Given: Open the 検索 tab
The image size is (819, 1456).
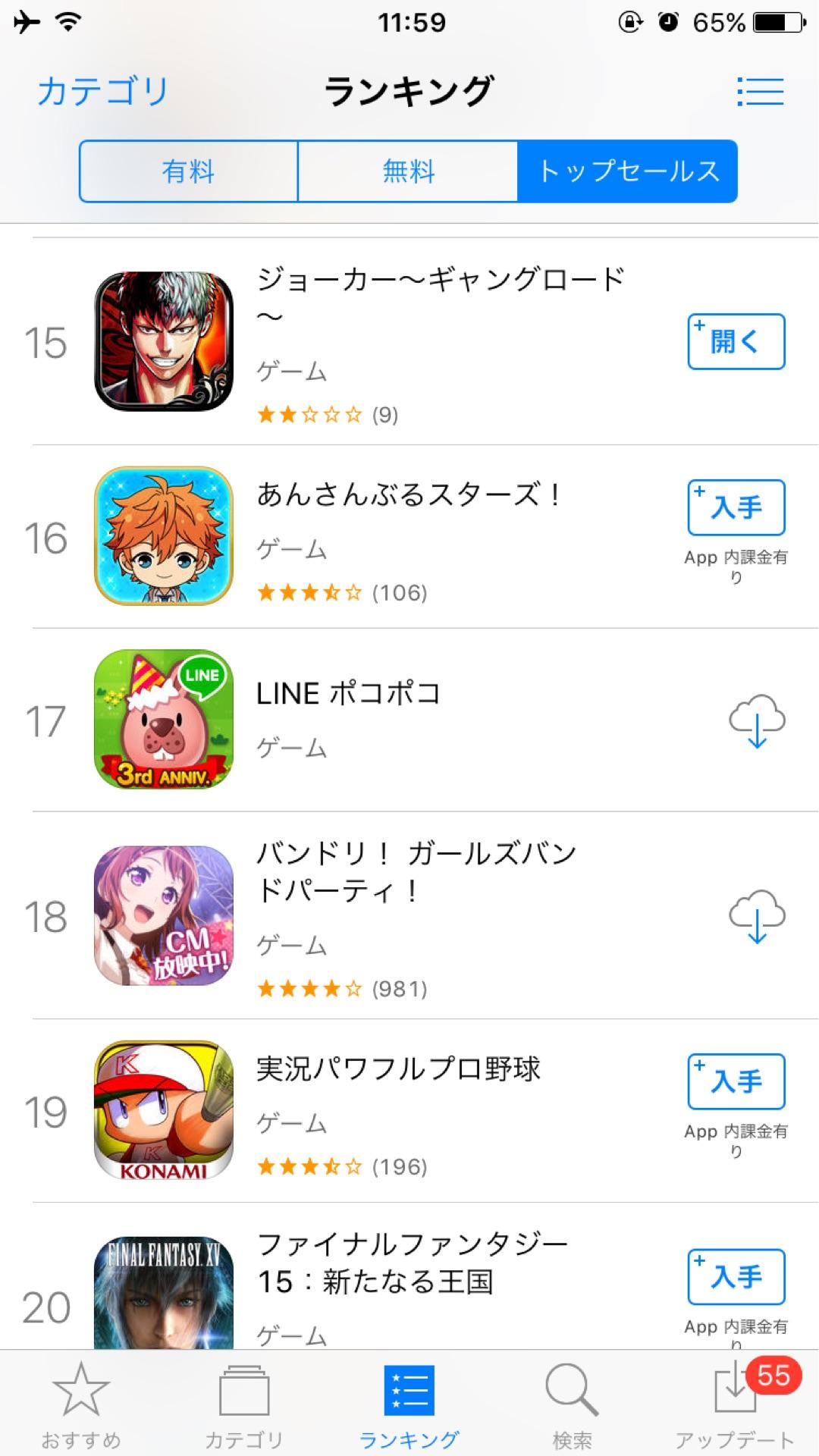Looking at the screenshot, I should 572,1403.
